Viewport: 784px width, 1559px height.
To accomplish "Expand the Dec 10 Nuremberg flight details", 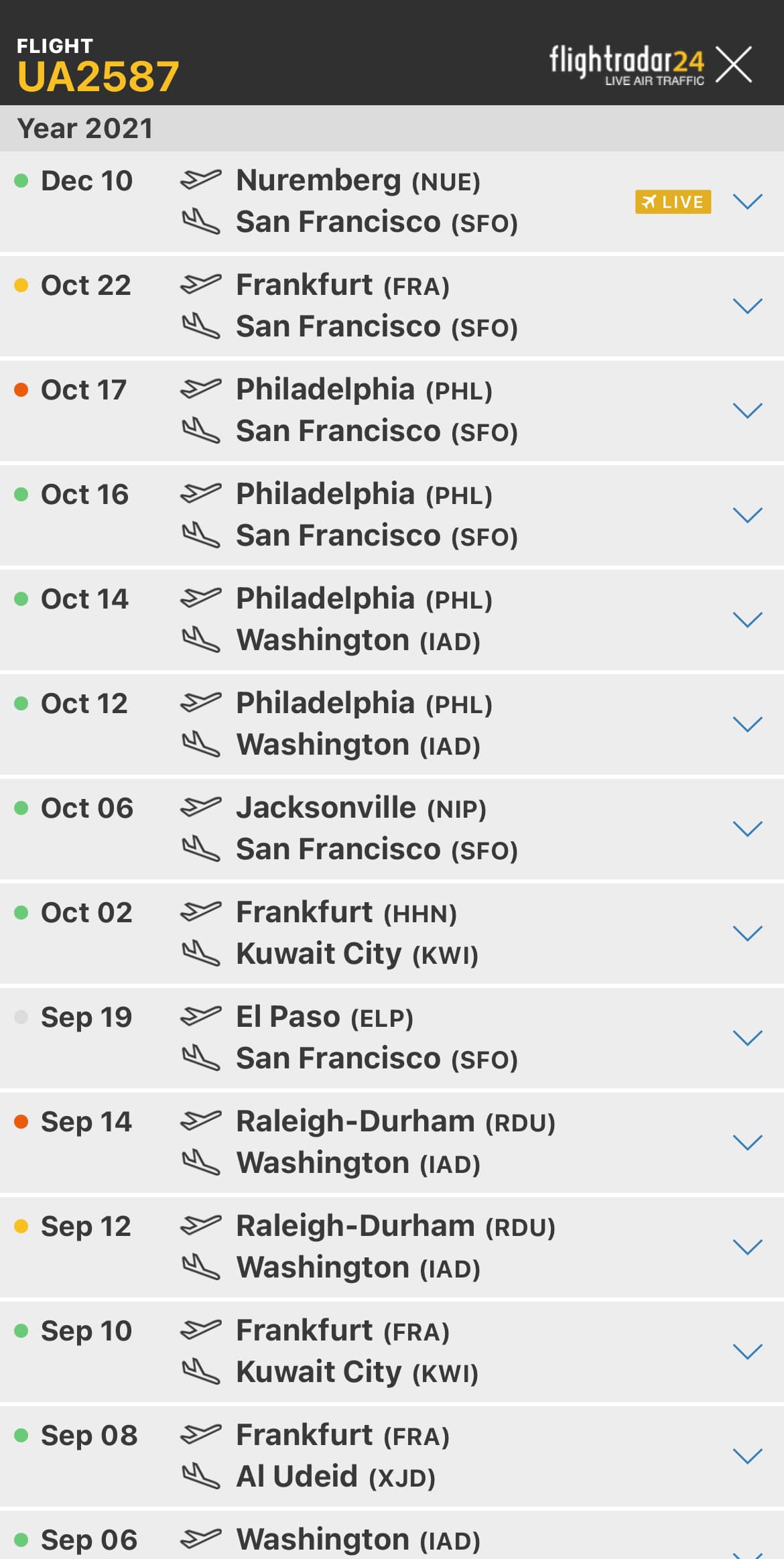I will (747, 202).
